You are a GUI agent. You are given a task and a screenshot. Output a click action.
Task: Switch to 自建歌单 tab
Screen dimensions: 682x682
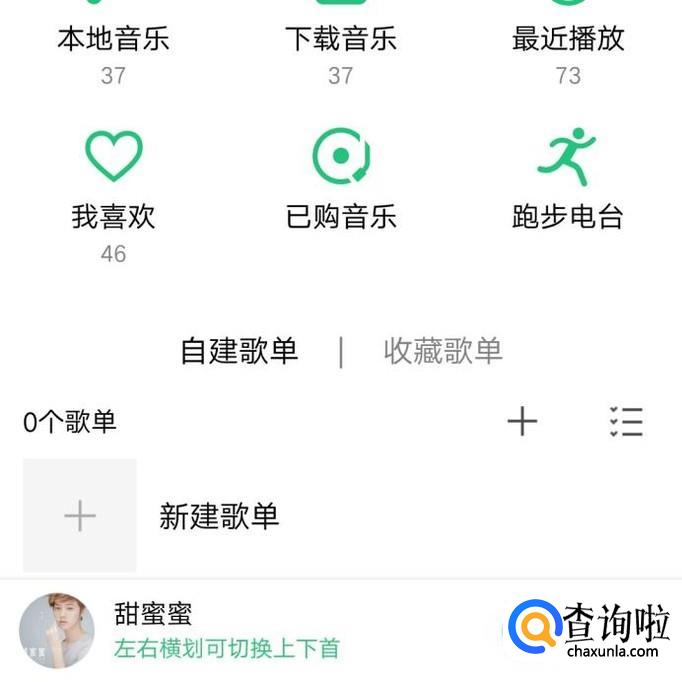(x=239, y=351)
